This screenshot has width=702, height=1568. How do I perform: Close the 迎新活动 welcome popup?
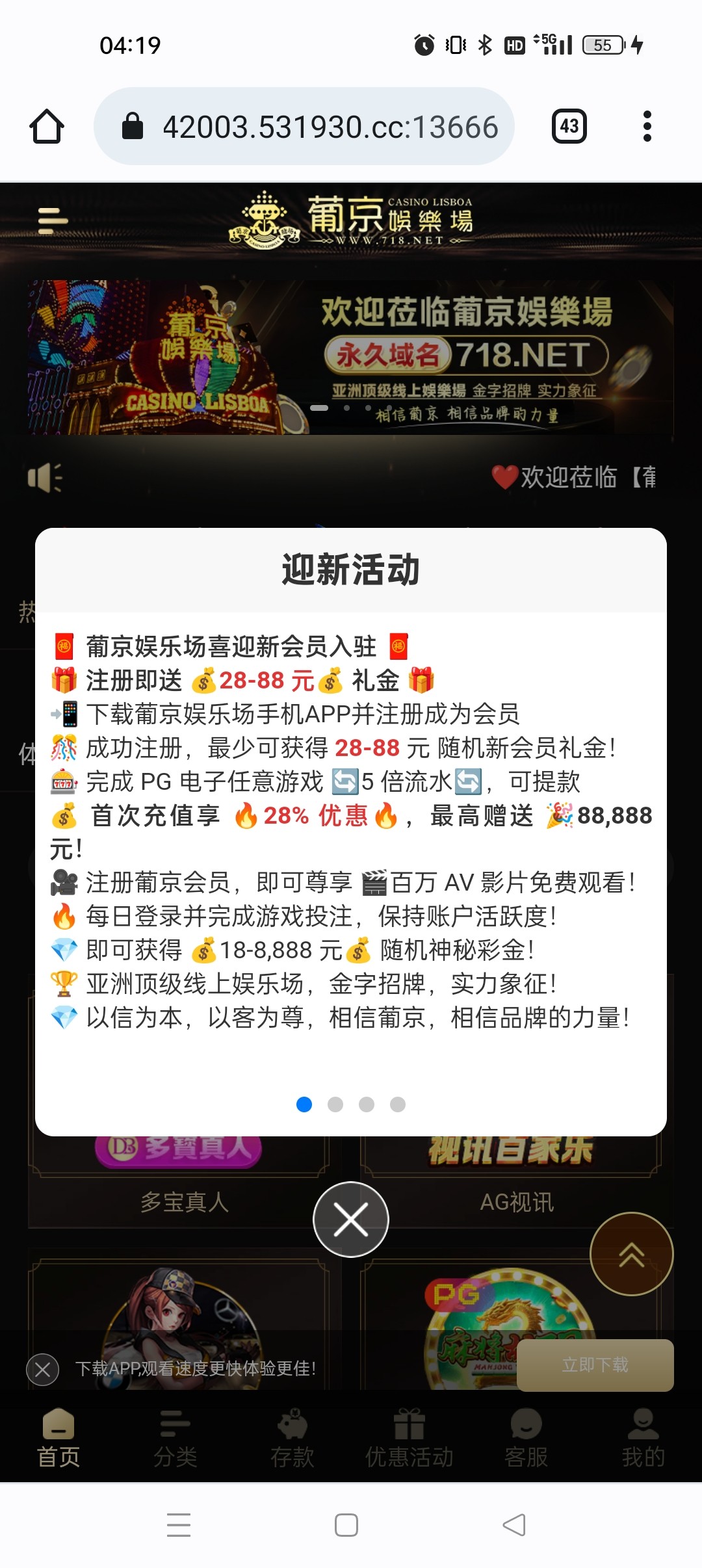(x=351, y=1220)
